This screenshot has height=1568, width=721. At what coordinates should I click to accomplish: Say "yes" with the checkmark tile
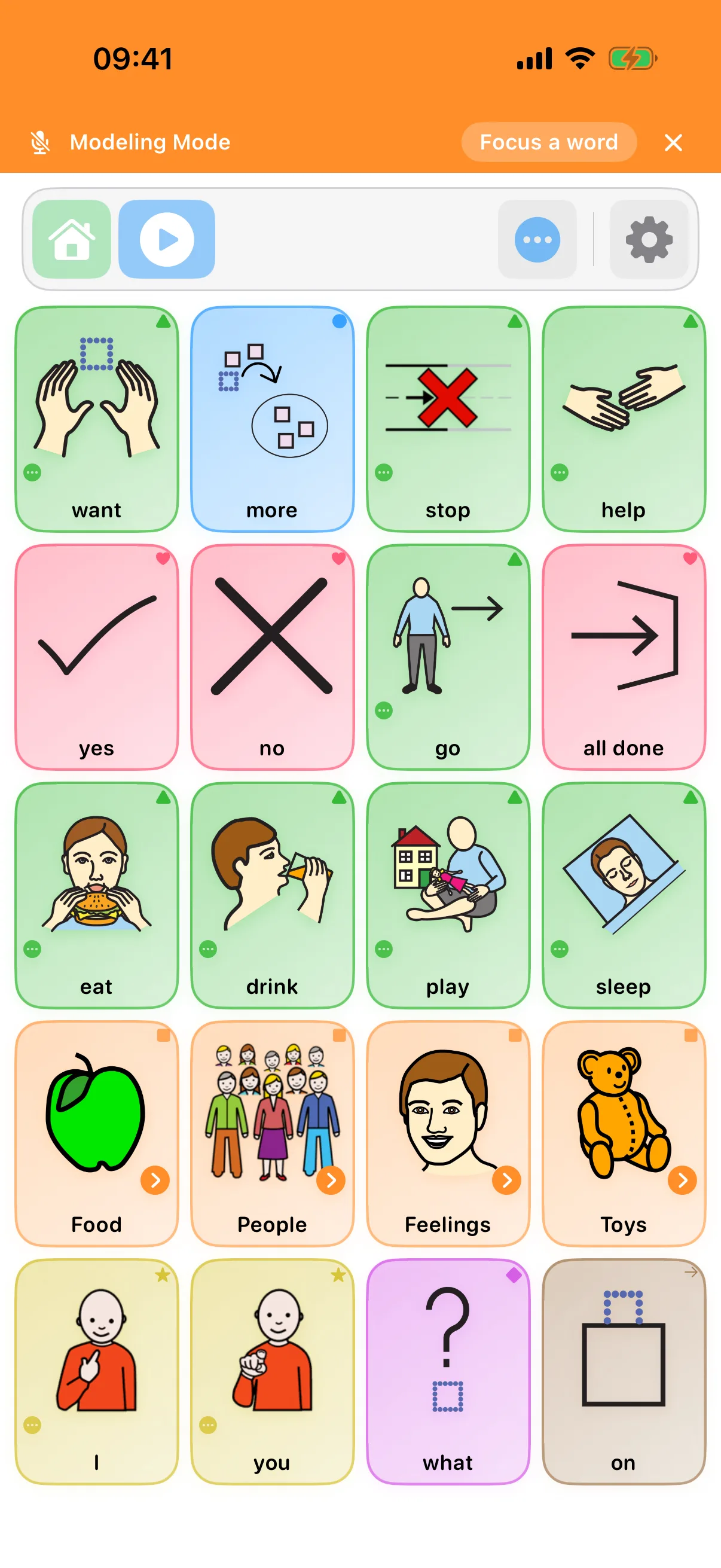(x=97, y=657)
